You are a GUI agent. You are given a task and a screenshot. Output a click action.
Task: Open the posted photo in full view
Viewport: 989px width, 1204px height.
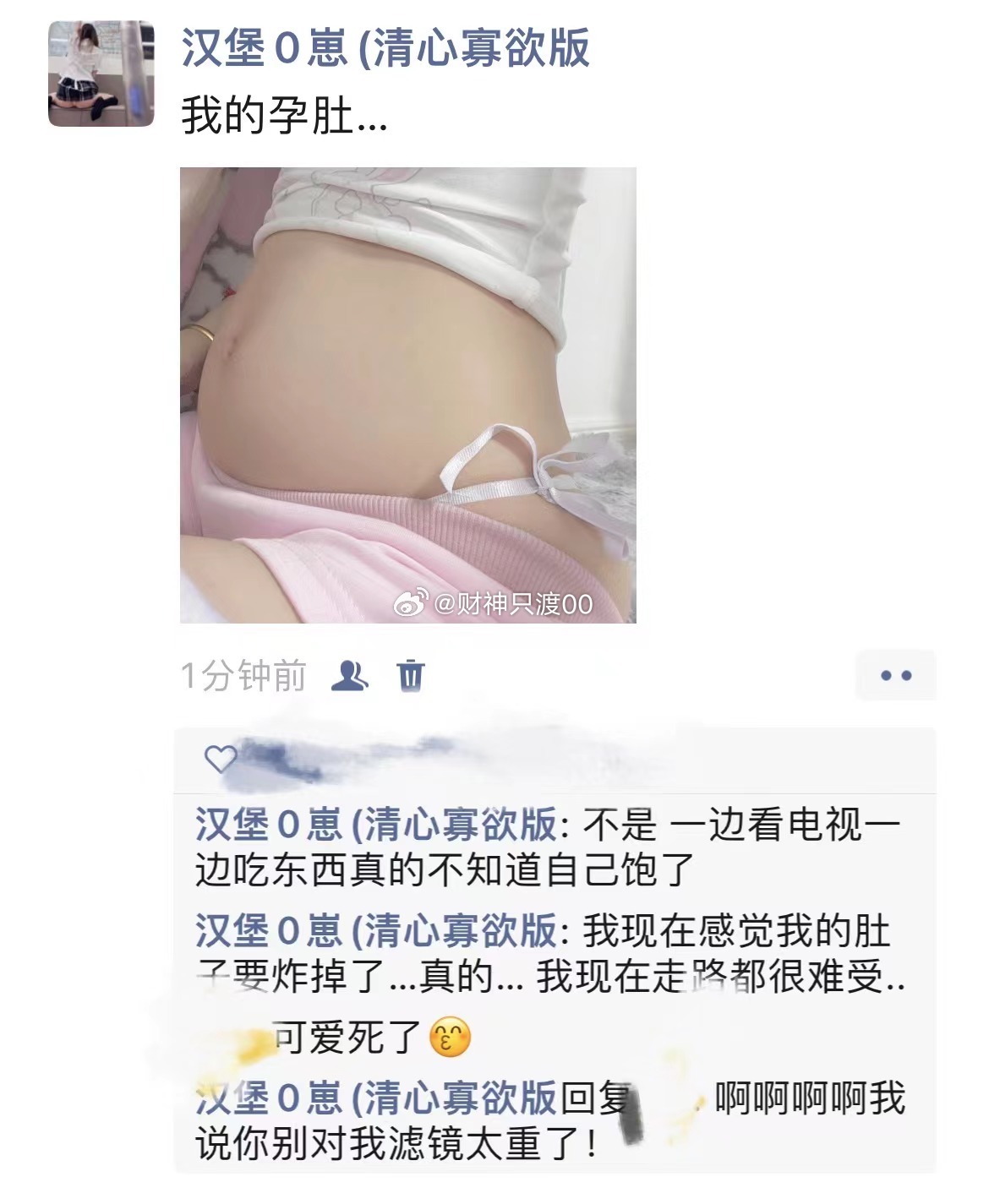click(407, 395)
